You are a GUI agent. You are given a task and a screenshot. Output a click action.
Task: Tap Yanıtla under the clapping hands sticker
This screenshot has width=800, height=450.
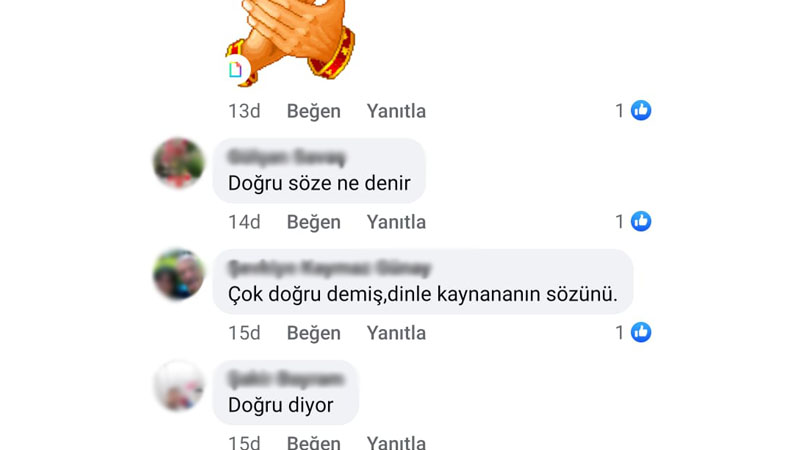point(396,111)
